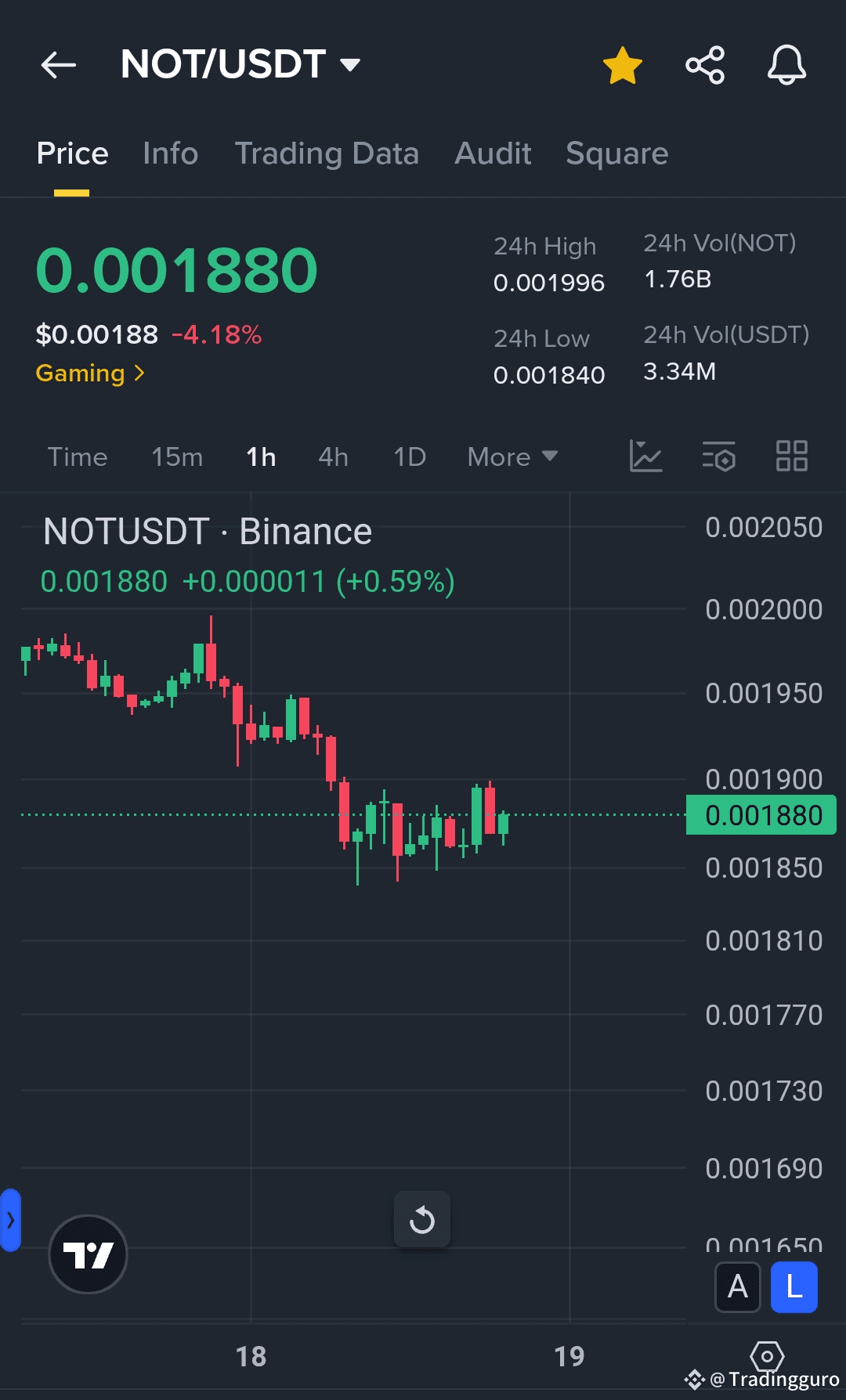Screen dimensions: 846x1400
Task: Select the 1D interval
Action: pyautogui.click(x=410, y=456)
